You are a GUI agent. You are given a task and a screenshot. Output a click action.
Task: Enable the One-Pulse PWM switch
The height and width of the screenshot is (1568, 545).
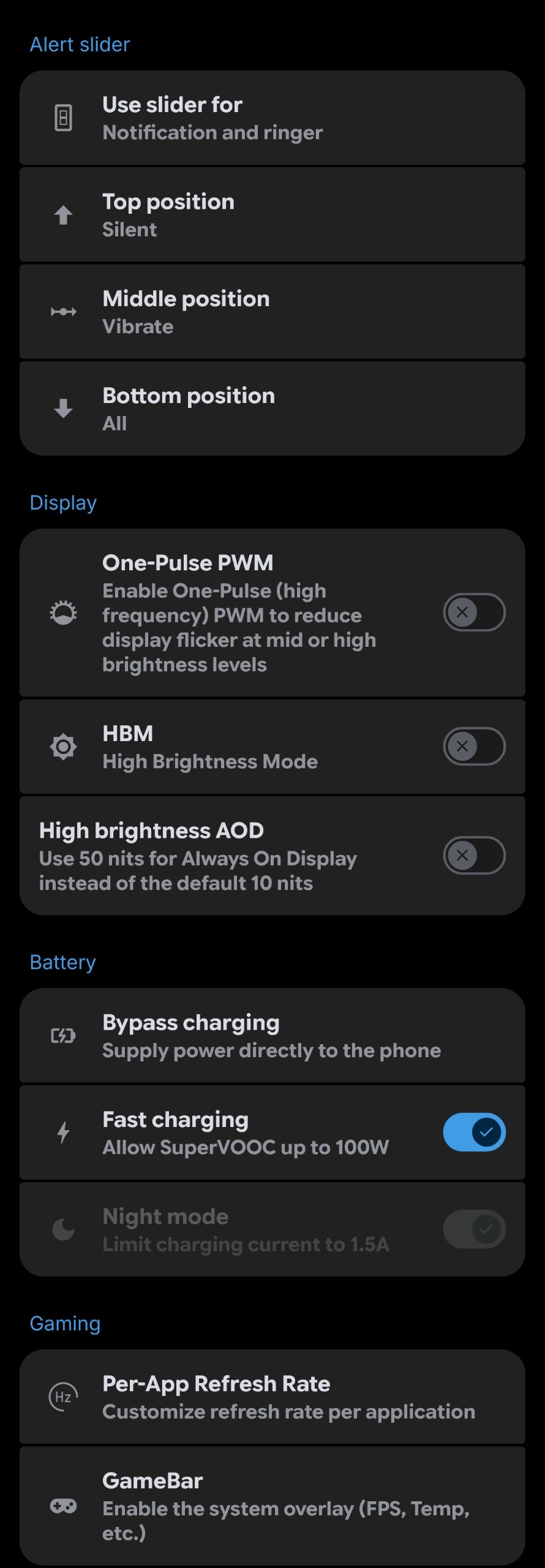point(474,612)
